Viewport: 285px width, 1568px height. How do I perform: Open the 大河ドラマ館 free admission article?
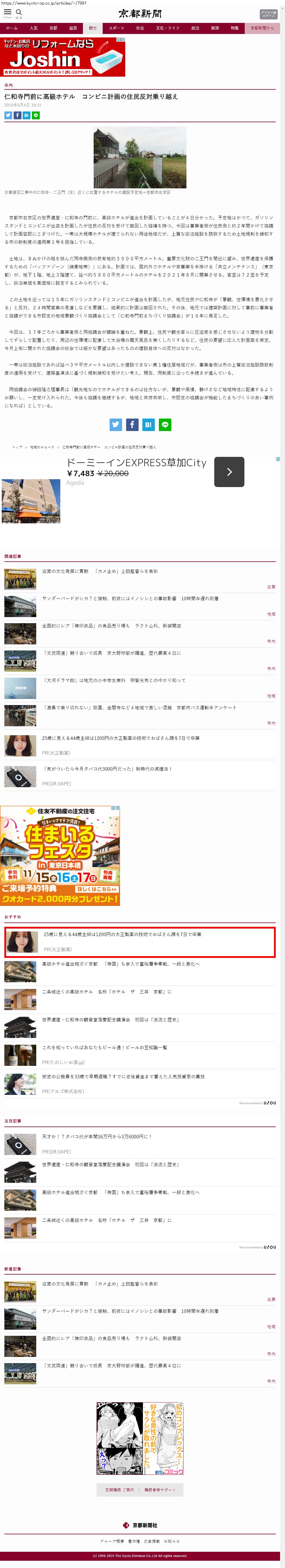[x=114, y=680]
